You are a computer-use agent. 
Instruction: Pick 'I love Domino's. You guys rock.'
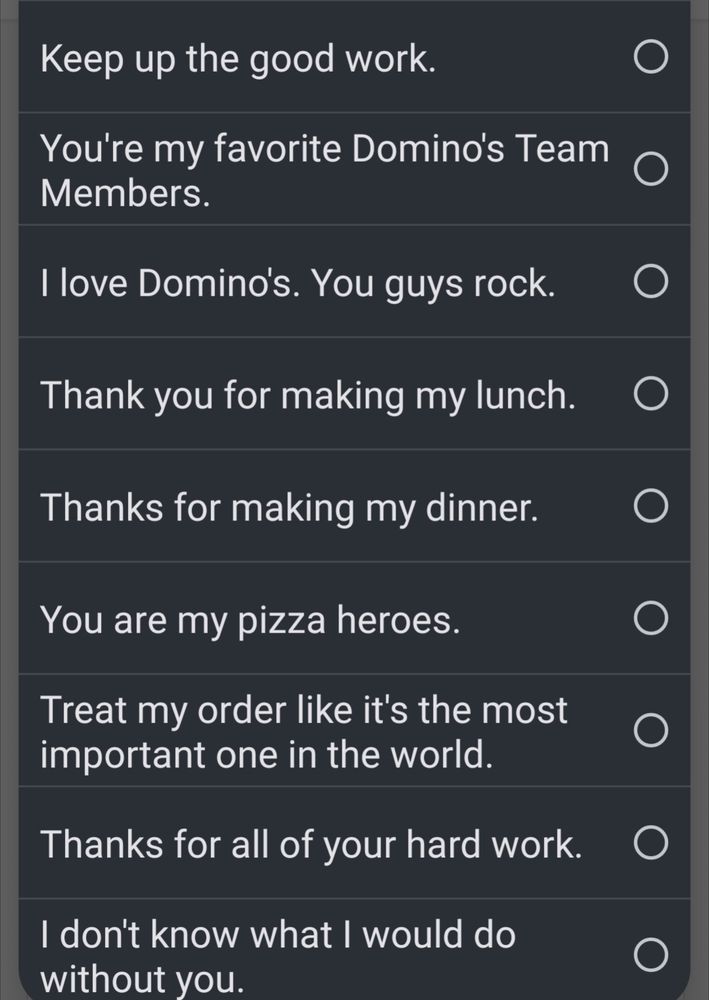coord(651,283)
